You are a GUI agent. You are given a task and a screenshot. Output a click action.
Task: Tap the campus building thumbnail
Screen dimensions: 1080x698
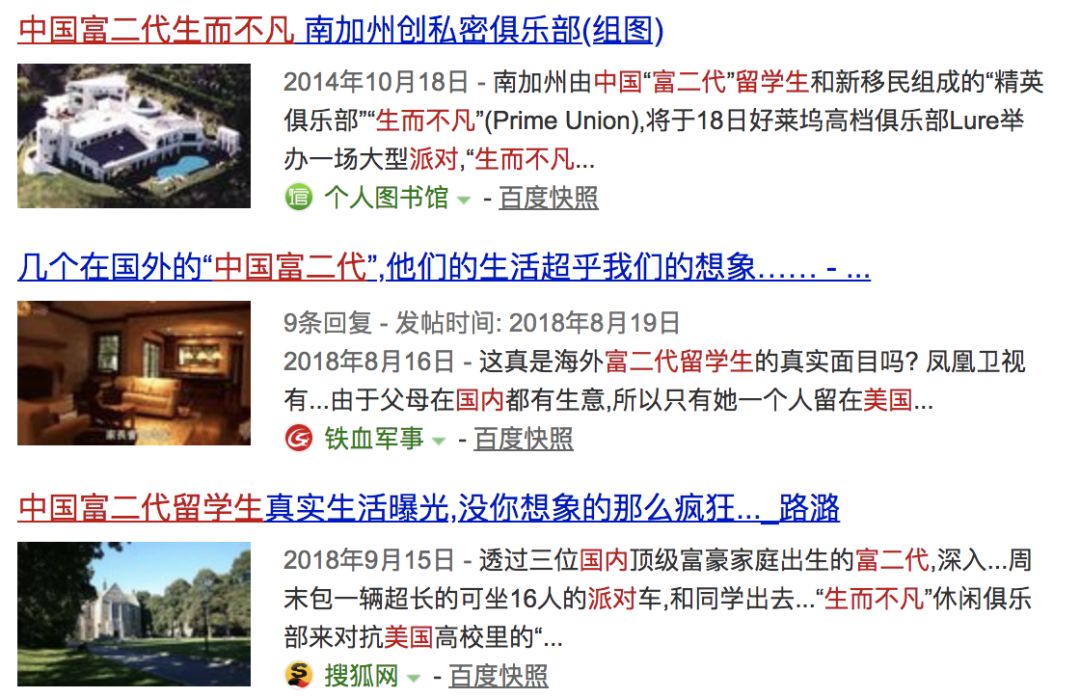point(134,614)
